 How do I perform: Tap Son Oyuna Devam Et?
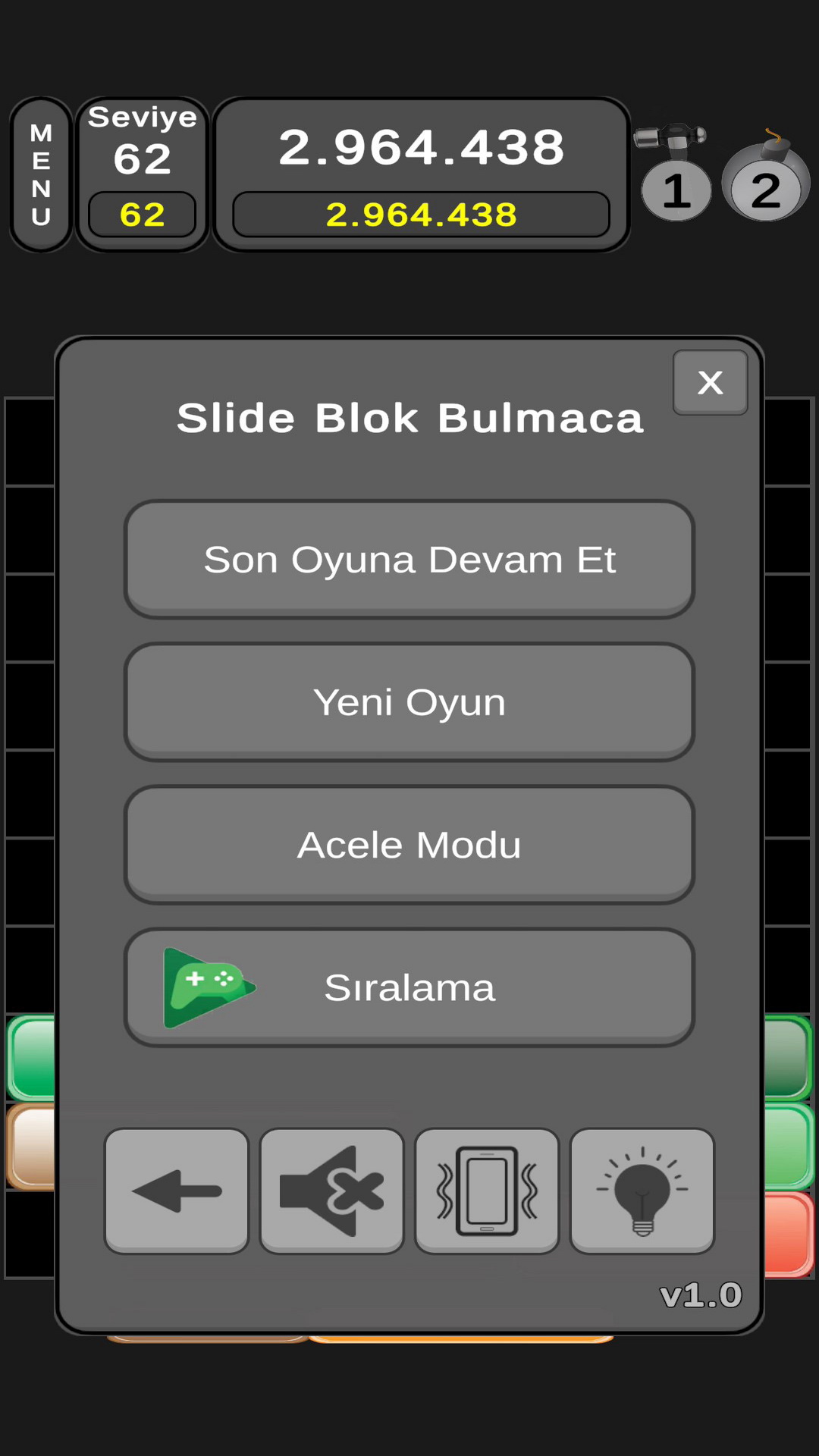(x=409, y=559)
